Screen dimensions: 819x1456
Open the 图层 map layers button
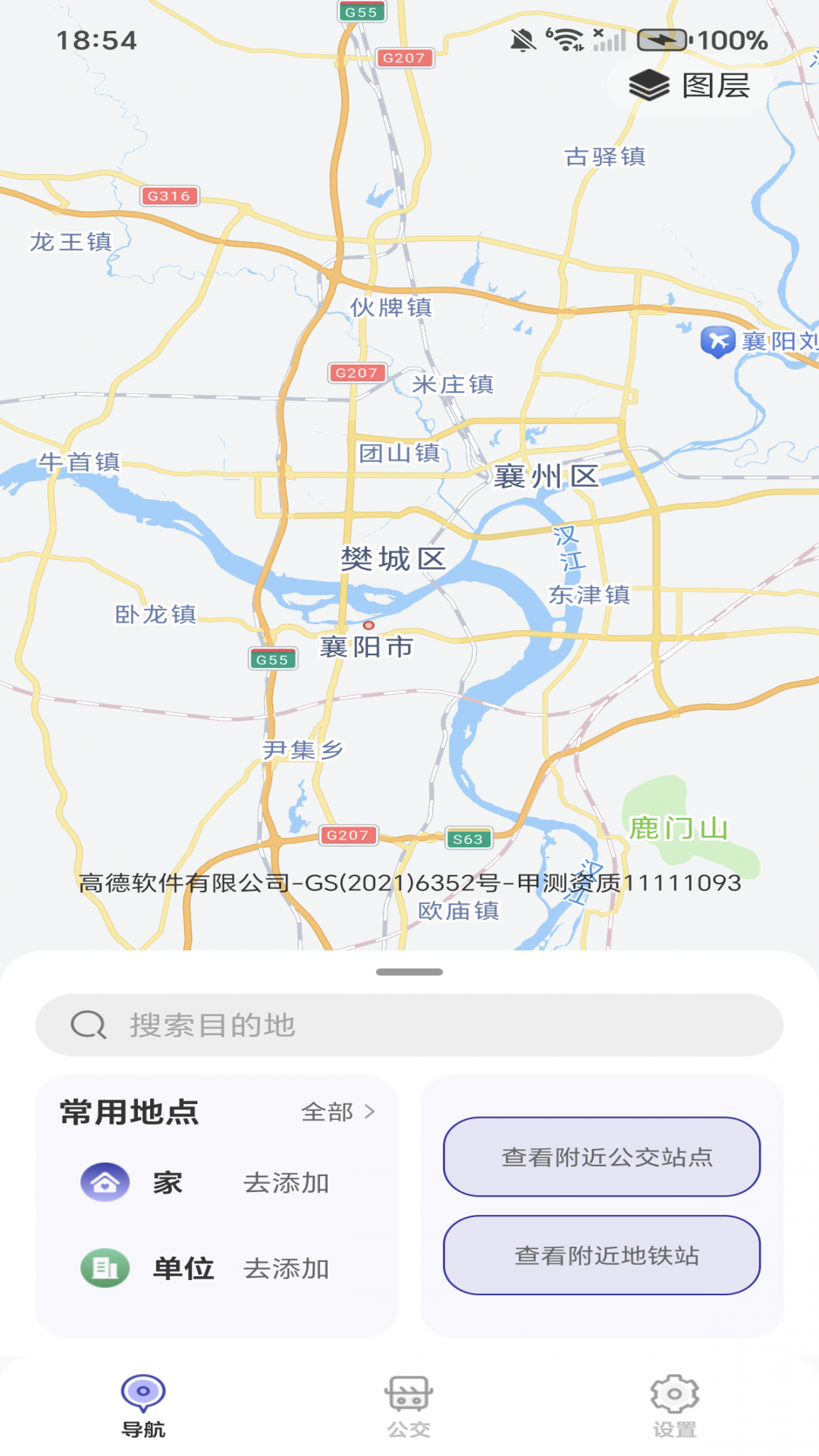(x=690, y=85)
